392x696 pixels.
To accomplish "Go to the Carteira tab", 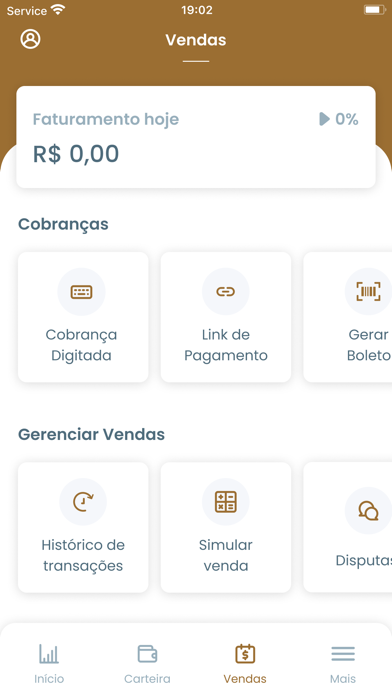I will pos(147,664).
